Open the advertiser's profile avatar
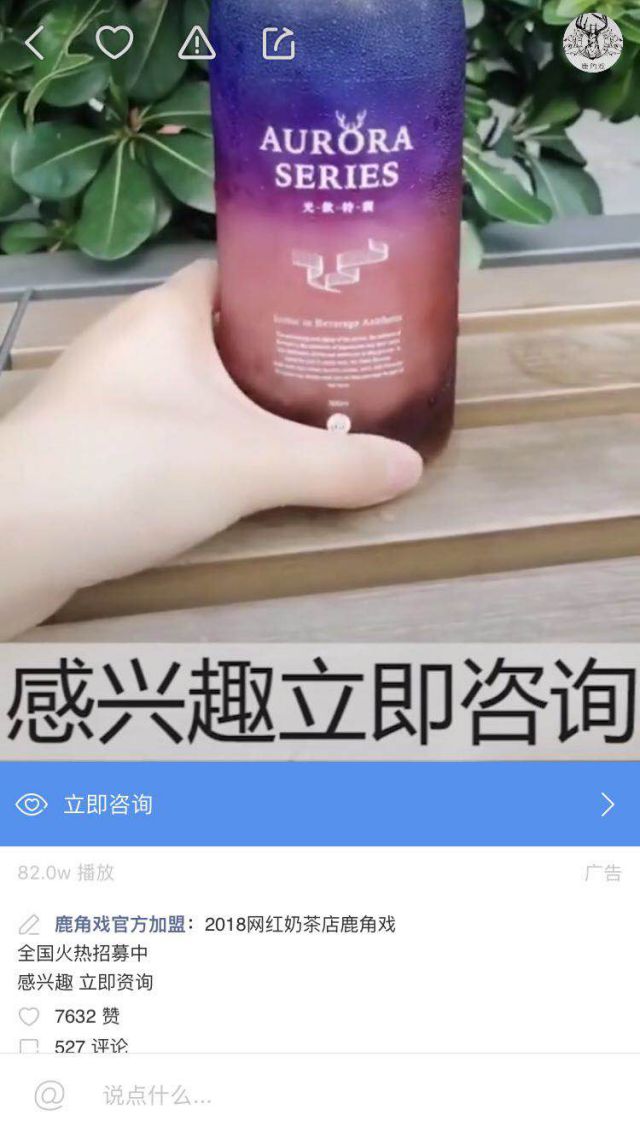This screenshot has height=1138, width=640. [592, 43]
